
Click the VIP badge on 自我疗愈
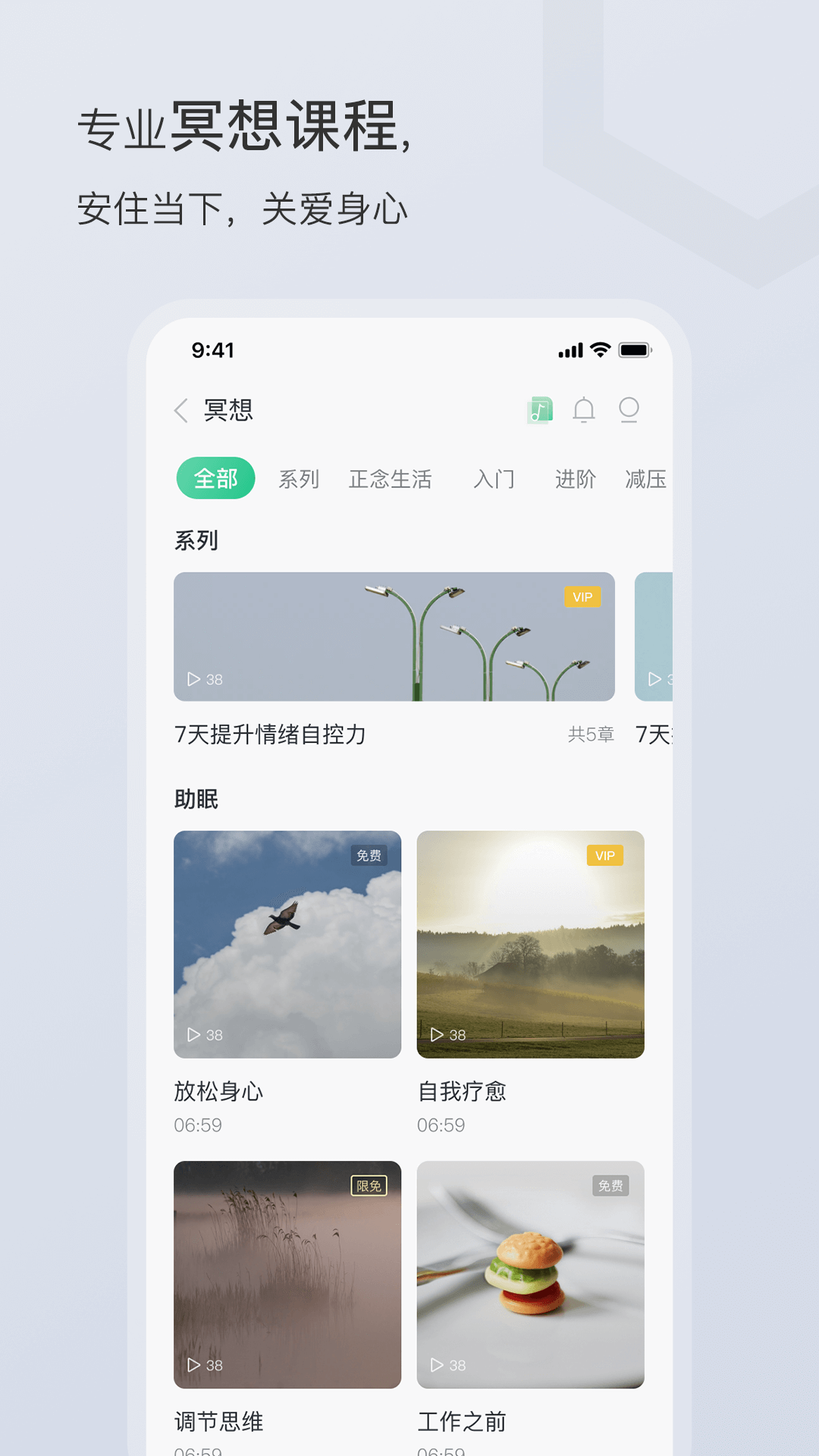(604, 856)
